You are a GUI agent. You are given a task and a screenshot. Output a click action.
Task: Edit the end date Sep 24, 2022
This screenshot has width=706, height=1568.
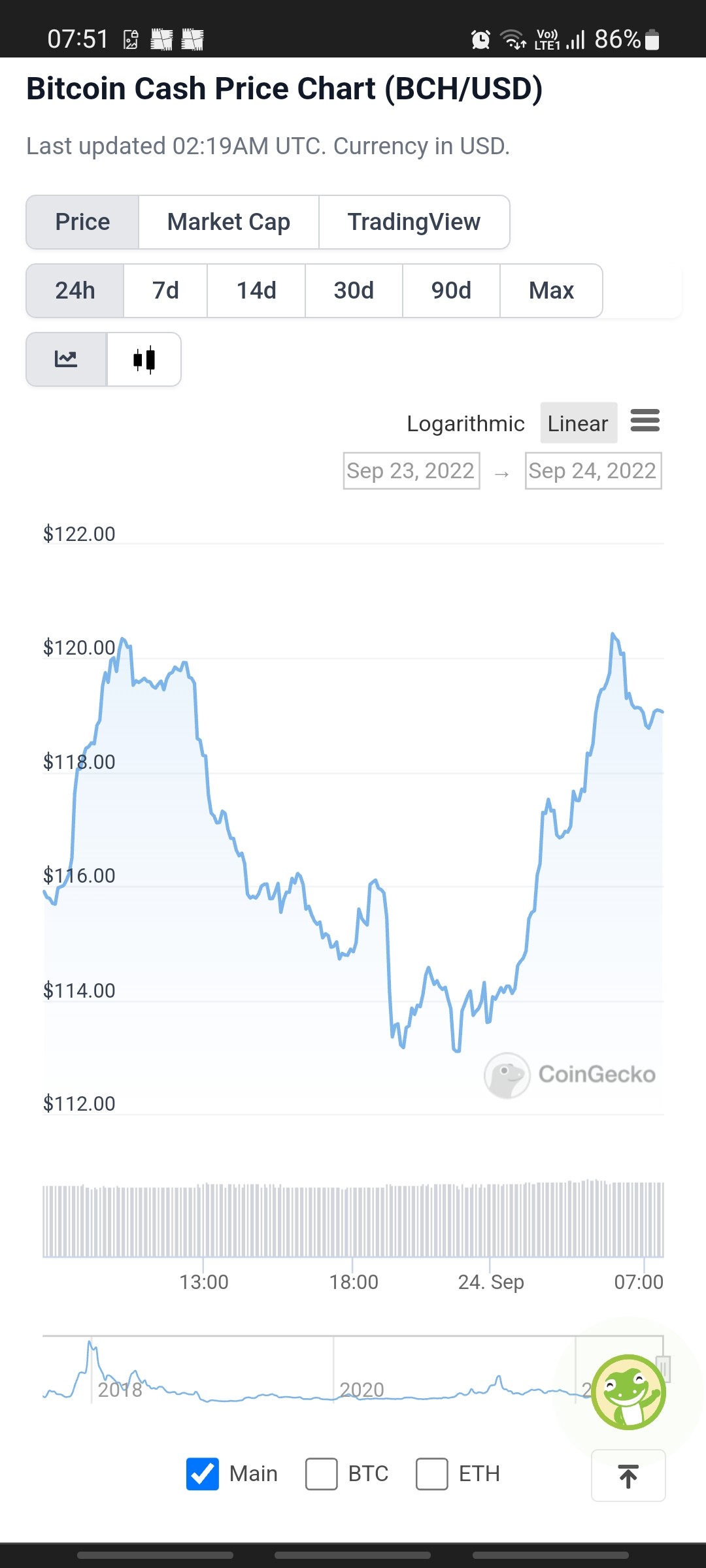pos(593,470)
